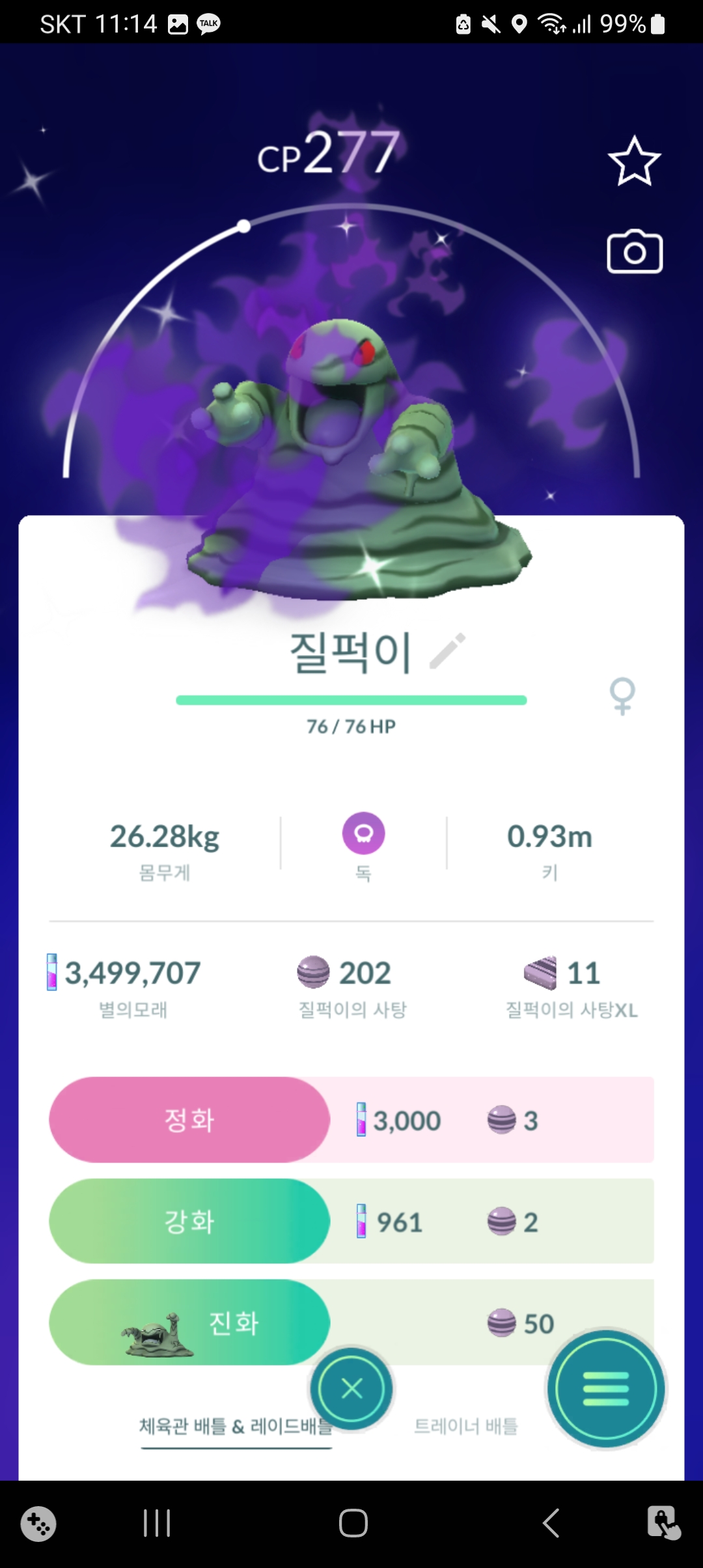Edit the nickname 질퍽이 with pencil icon
Image resolution: width=703 pixels, height=1568 pixels.
click(448, 651)
